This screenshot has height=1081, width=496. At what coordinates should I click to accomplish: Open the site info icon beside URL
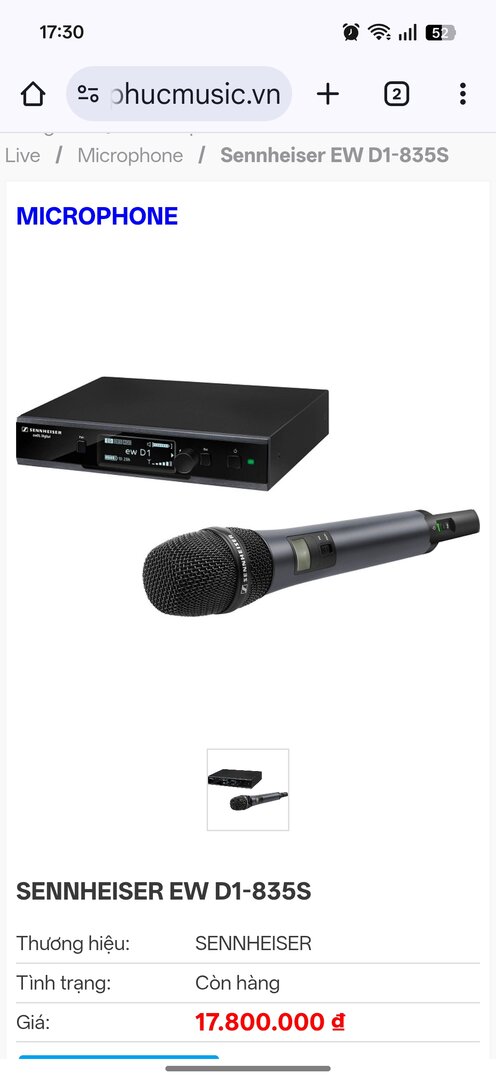(x=88, y=94)
